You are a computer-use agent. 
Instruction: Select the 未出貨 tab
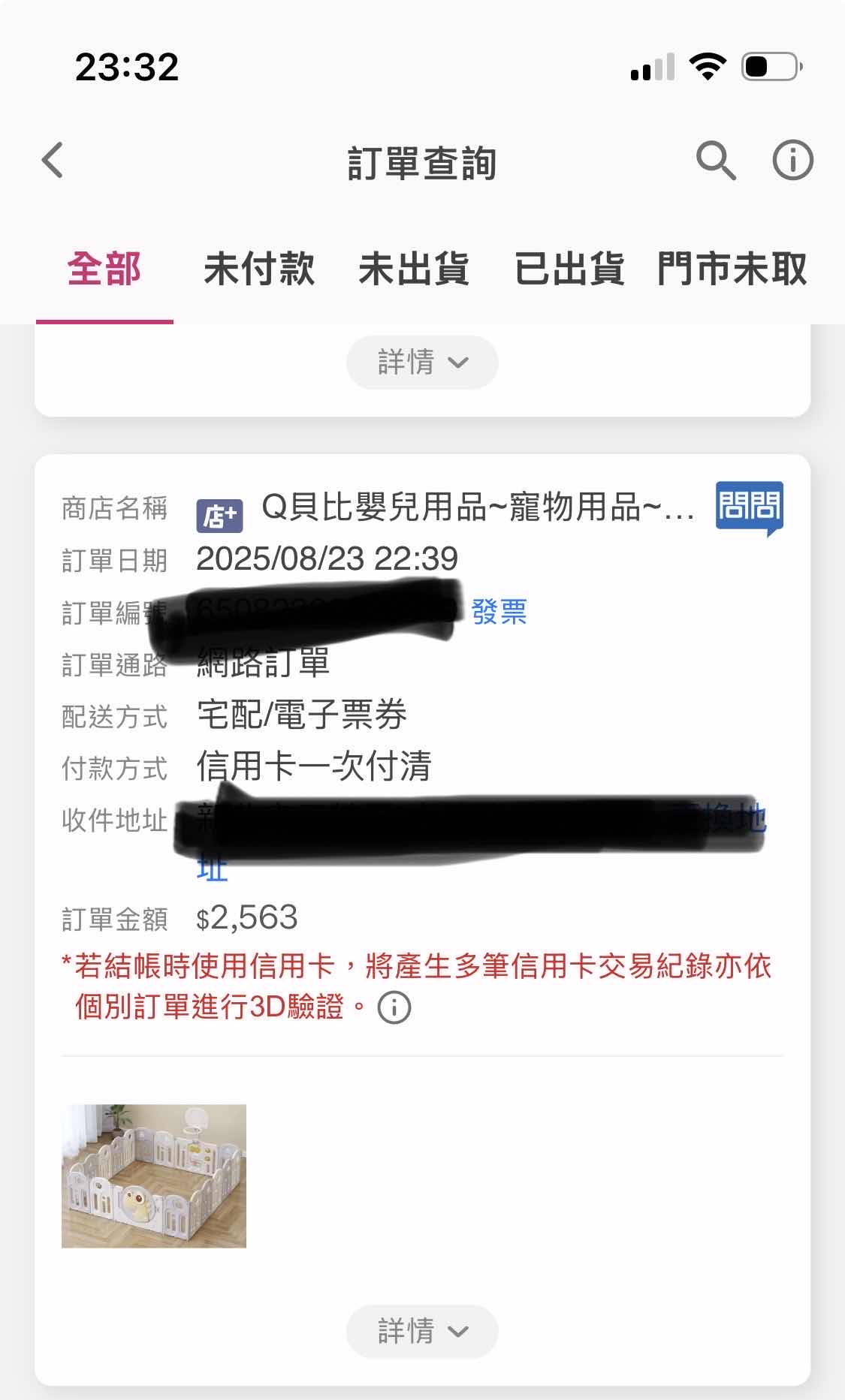click(414, 269)
